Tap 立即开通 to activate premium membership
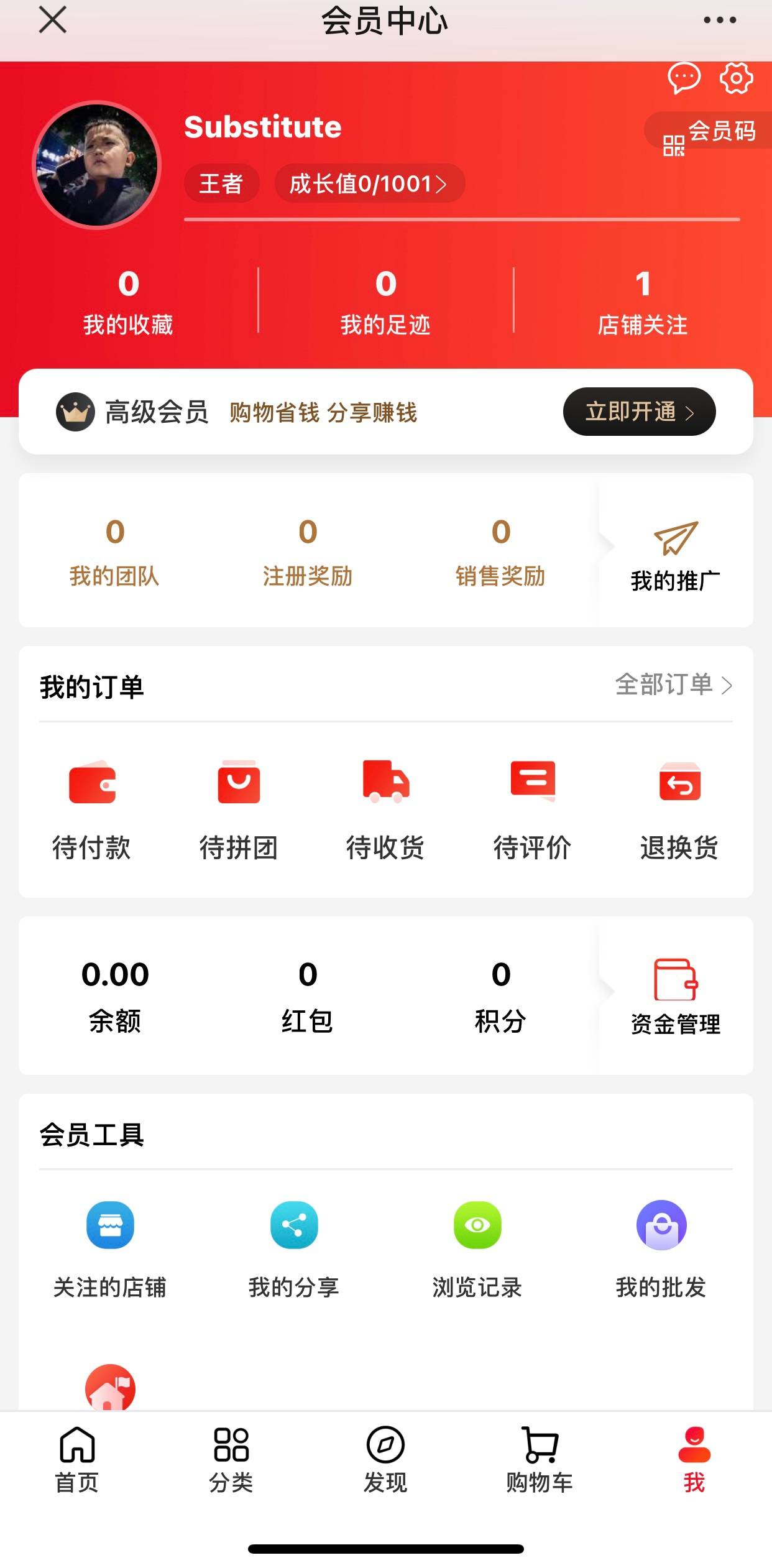Screen dimensions: 772x1568 click(x=639, y=412)
